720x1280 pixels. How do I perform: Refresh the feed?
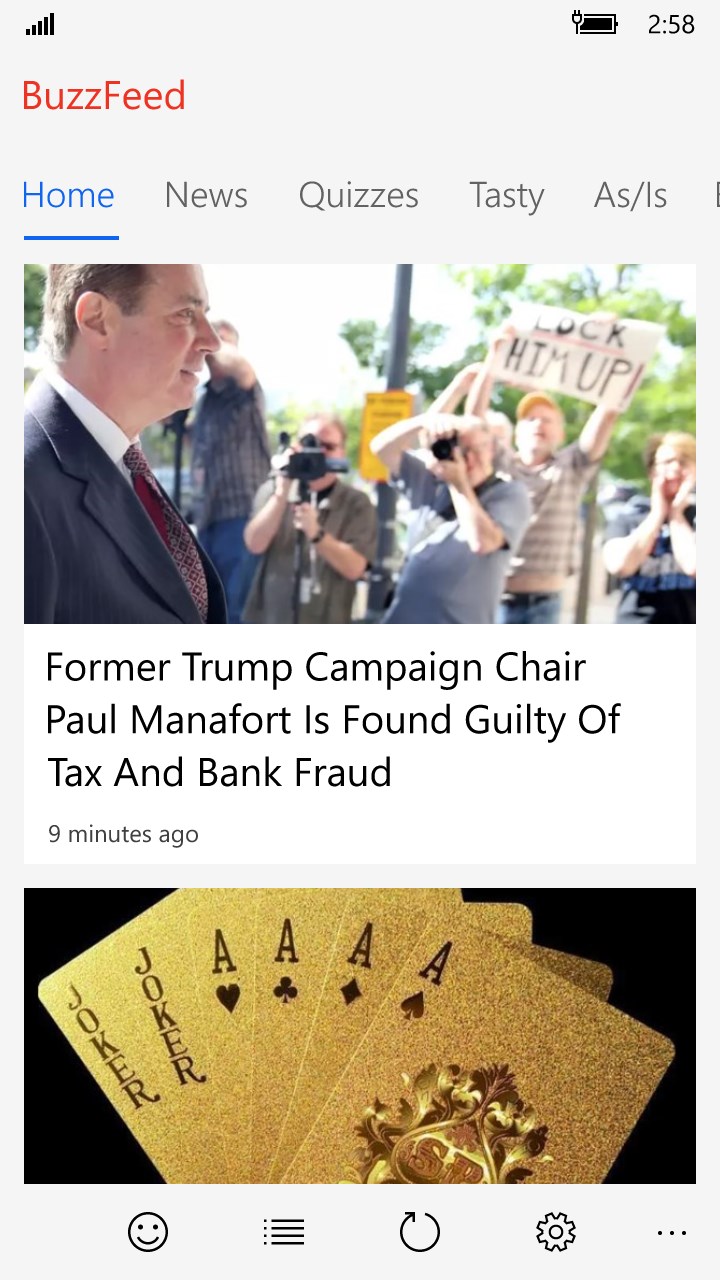(x=420, y=1232)
